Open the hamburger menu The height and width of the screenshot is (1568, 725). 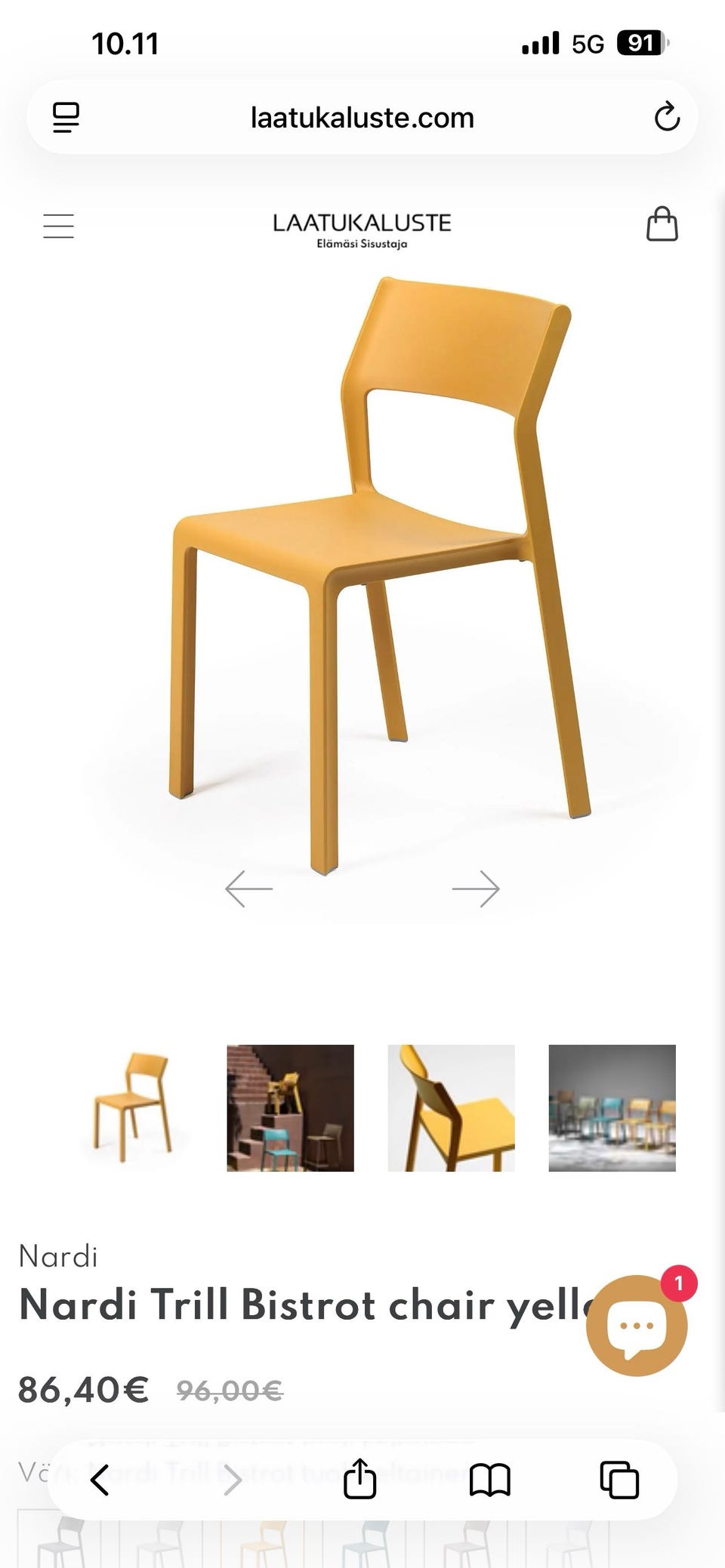(58, 226)
